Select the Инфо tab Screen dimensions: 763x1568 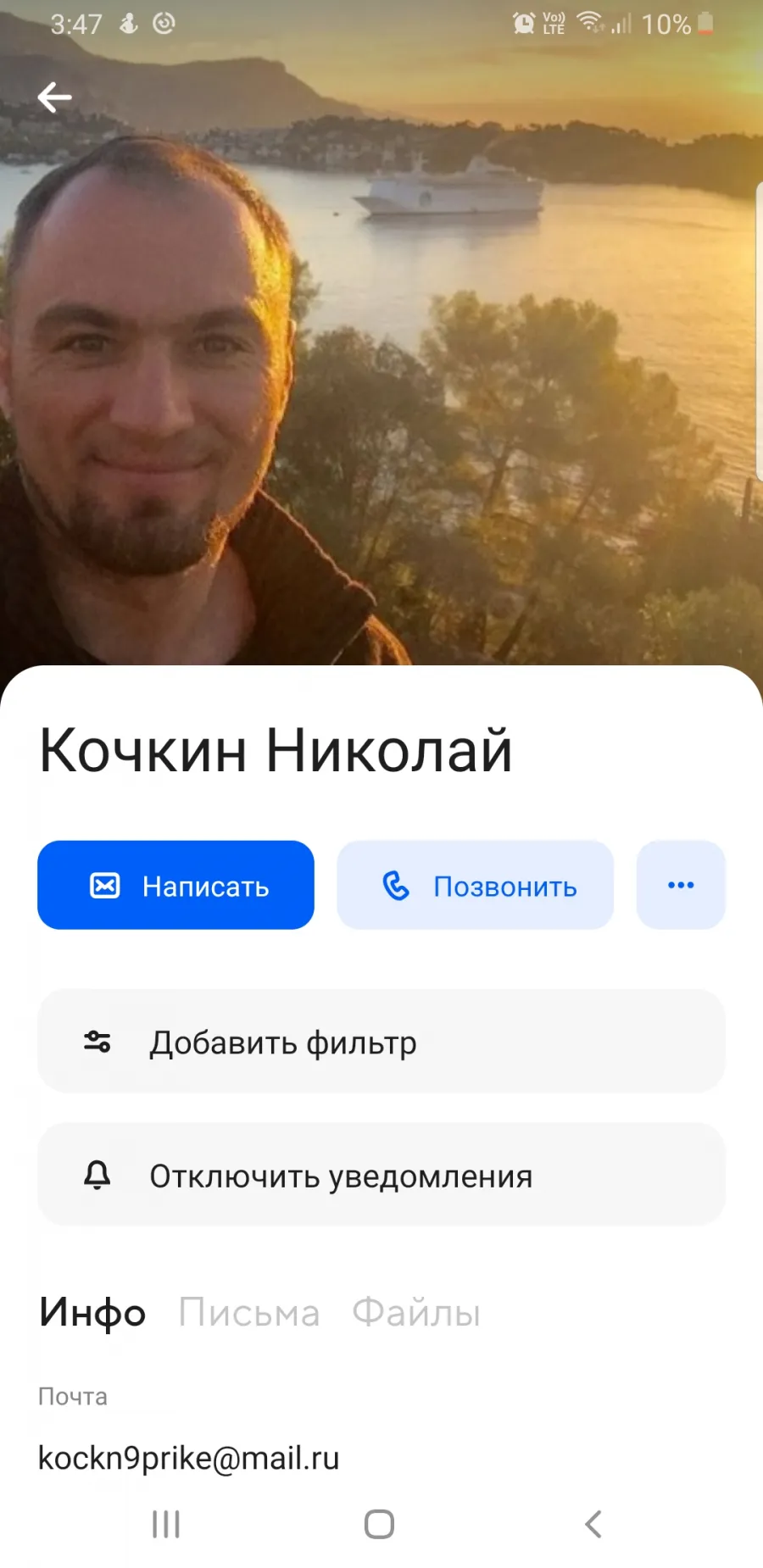pos(92,1313)
